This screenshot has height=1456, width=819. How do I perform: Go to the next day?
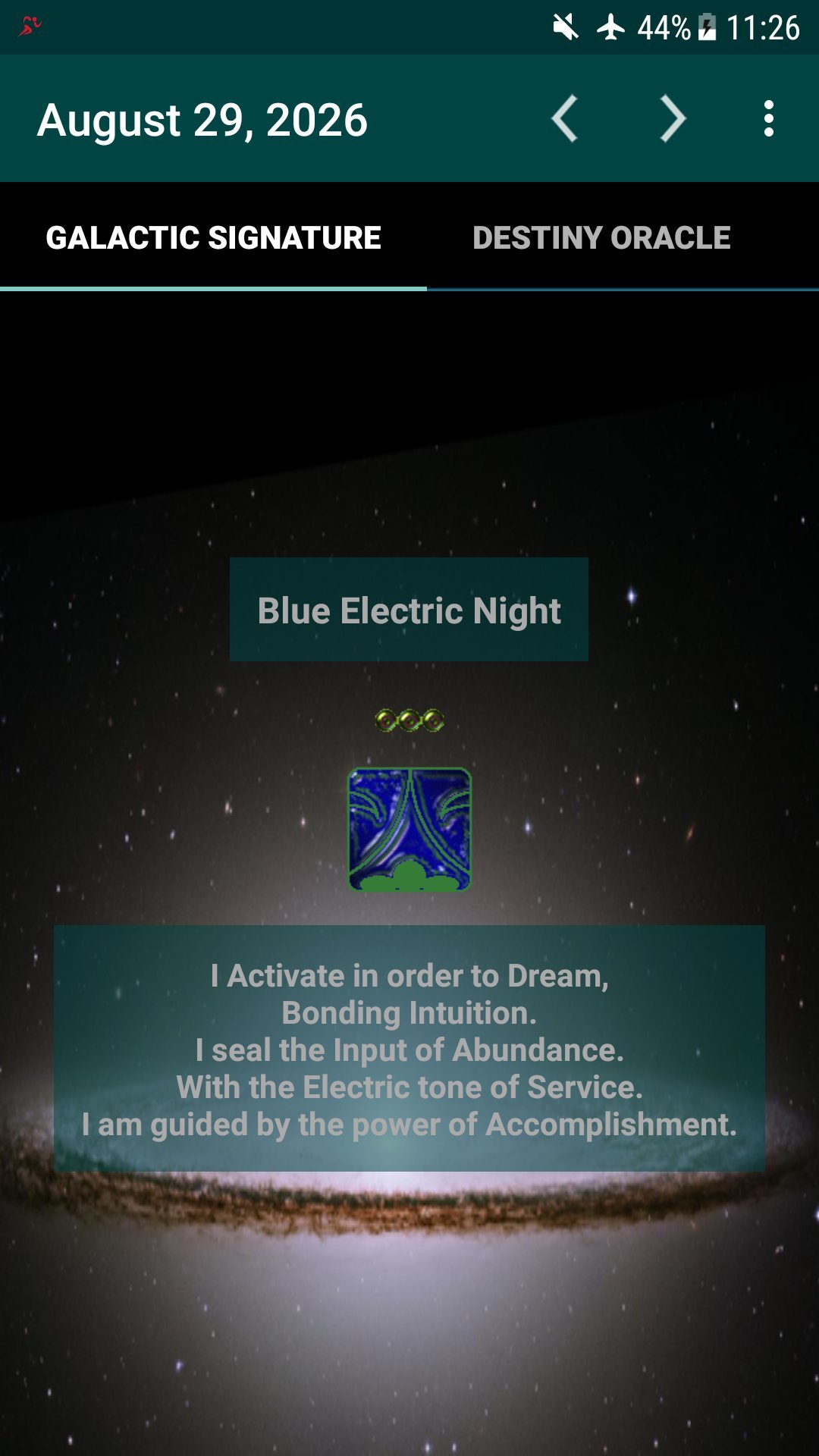673,119
